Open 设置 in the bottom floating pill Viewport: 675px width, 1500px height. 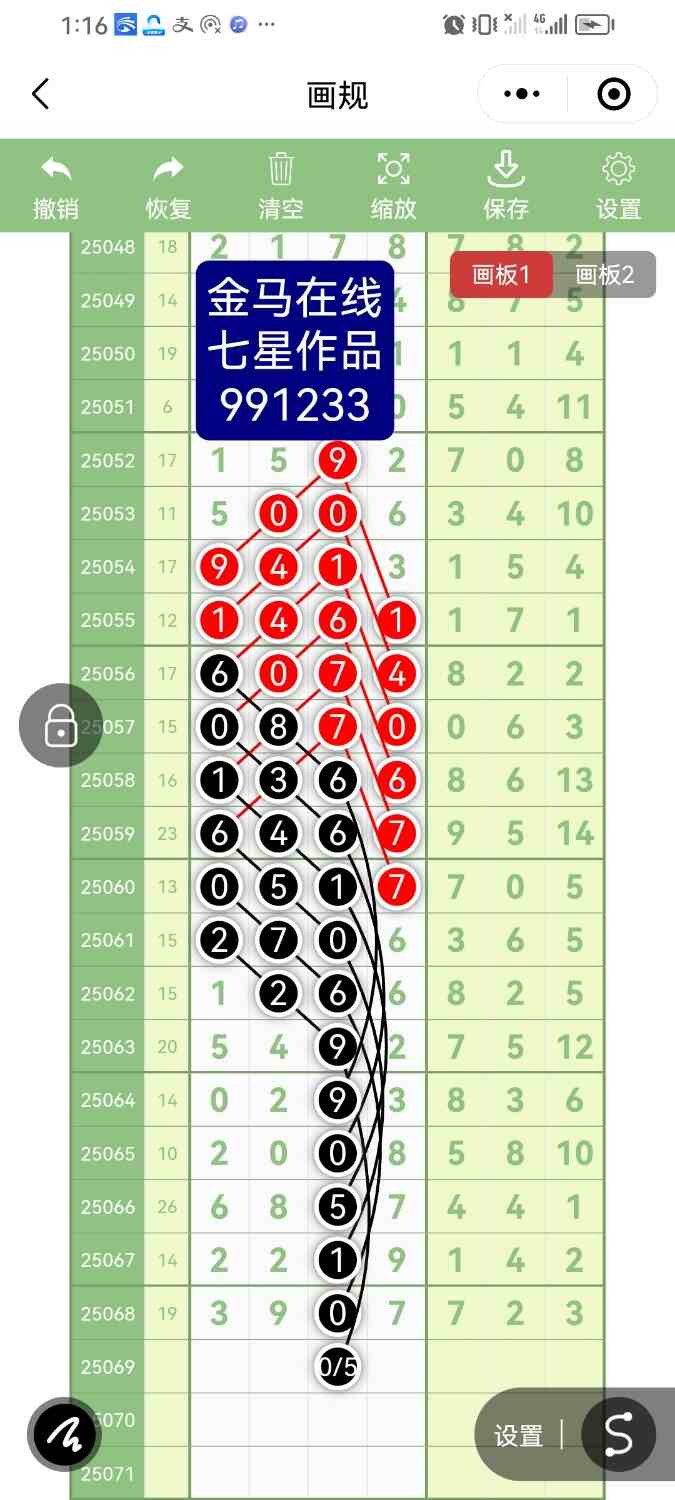point(519,1436)
